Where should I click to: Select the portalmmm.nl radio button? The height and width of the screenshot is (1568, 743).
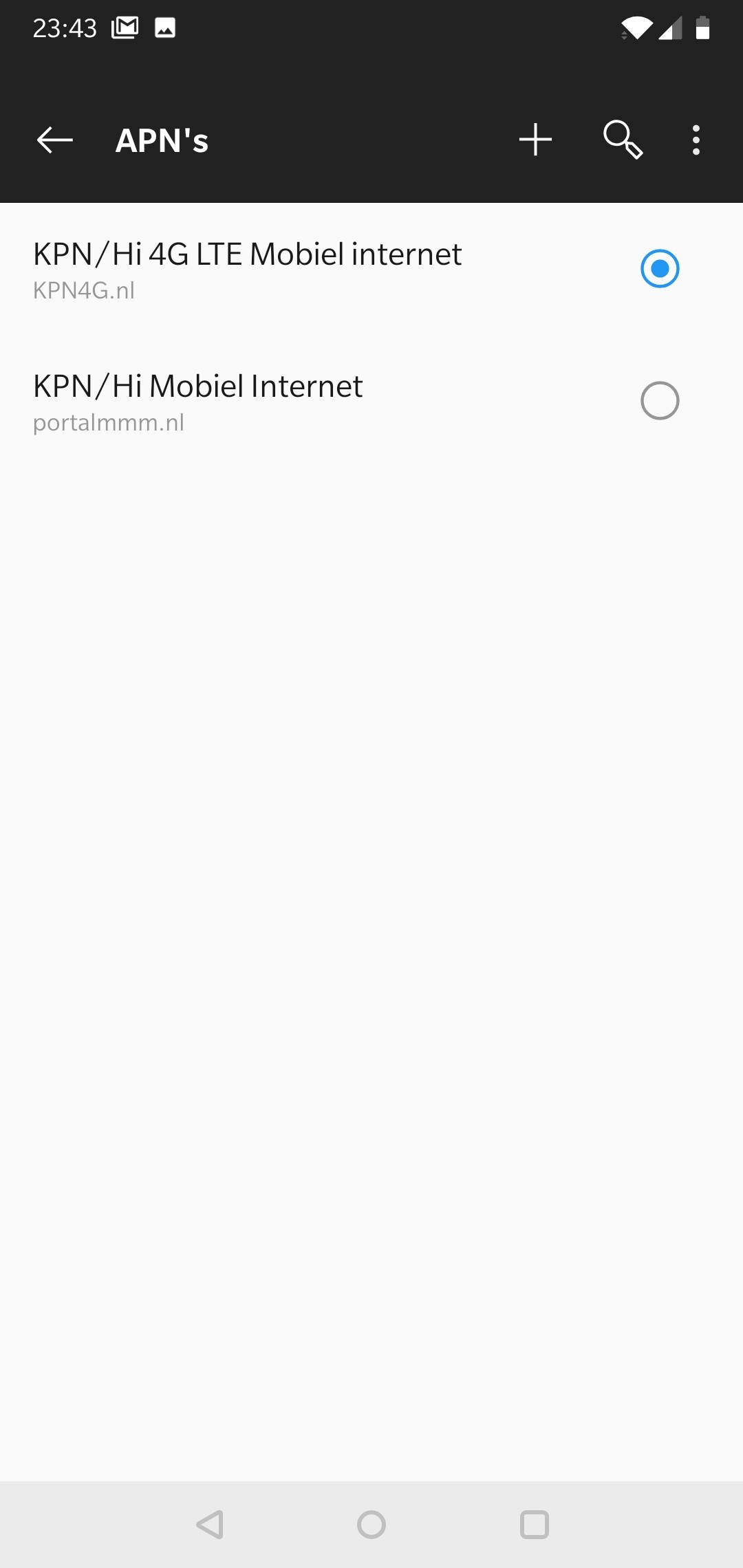(x=660, y=400)
